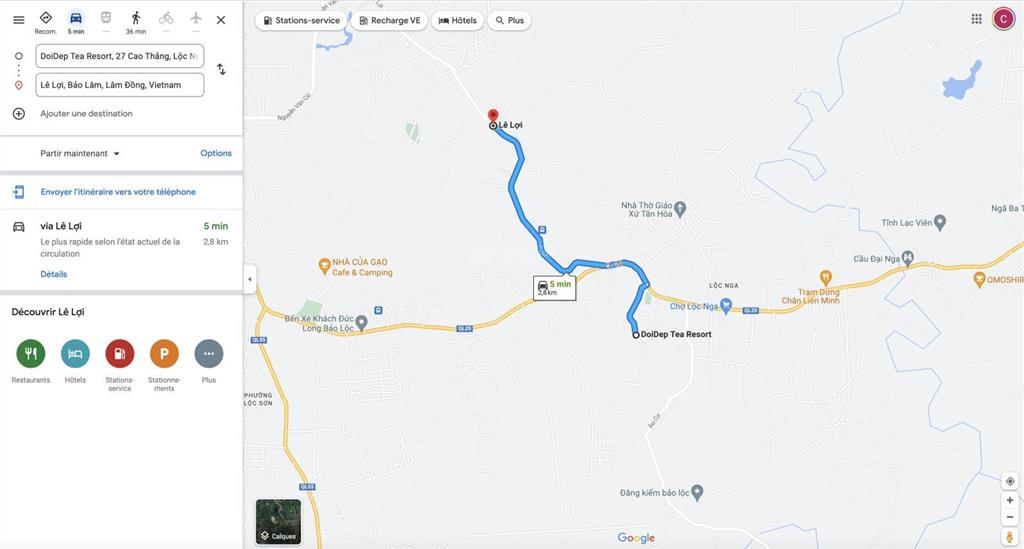The image size is (1024, 549).
Task: Select the driving travel mode
Action: (76, 19)
